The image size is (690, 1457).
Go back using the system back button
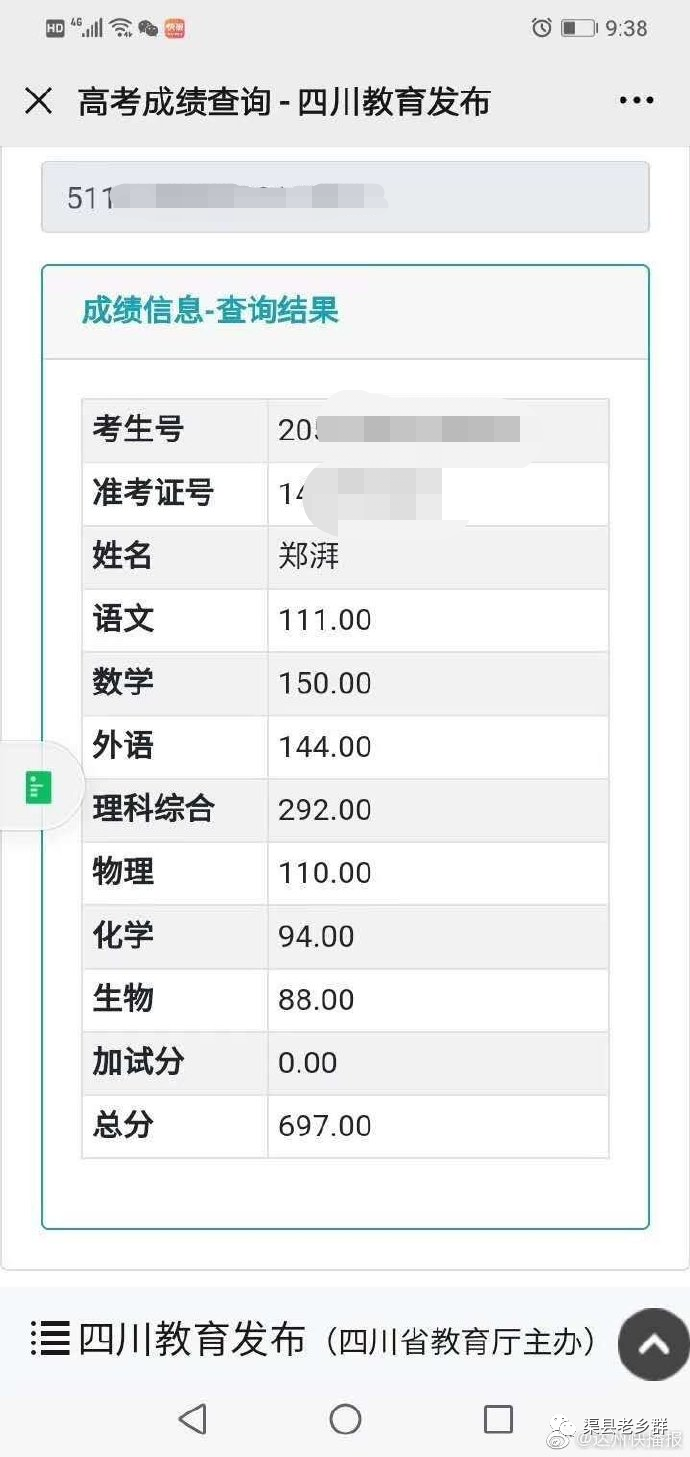coord(192,1418)
